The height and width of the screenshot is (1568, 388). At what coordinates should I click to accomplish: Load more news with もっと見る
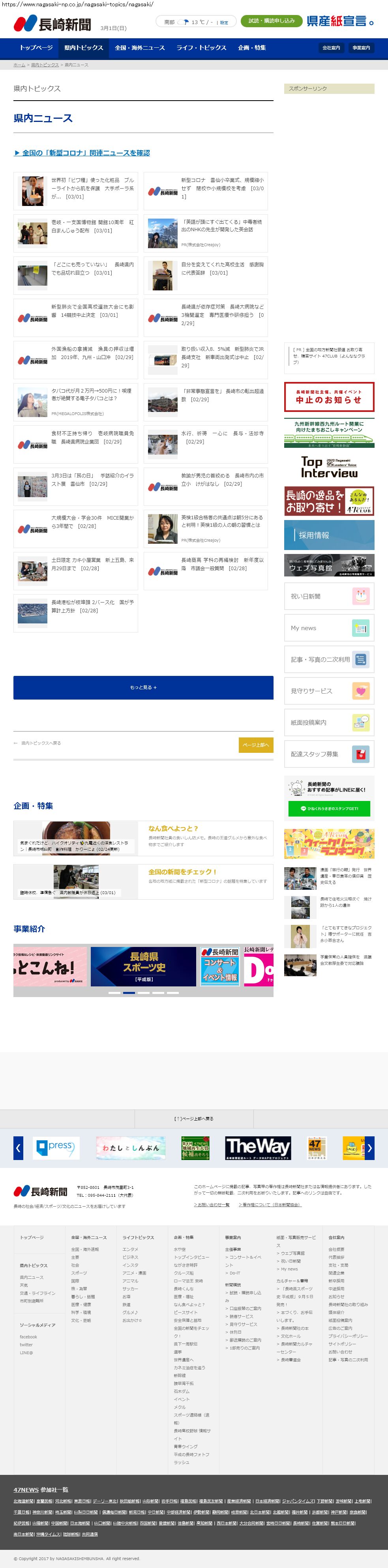coord(143,687)
